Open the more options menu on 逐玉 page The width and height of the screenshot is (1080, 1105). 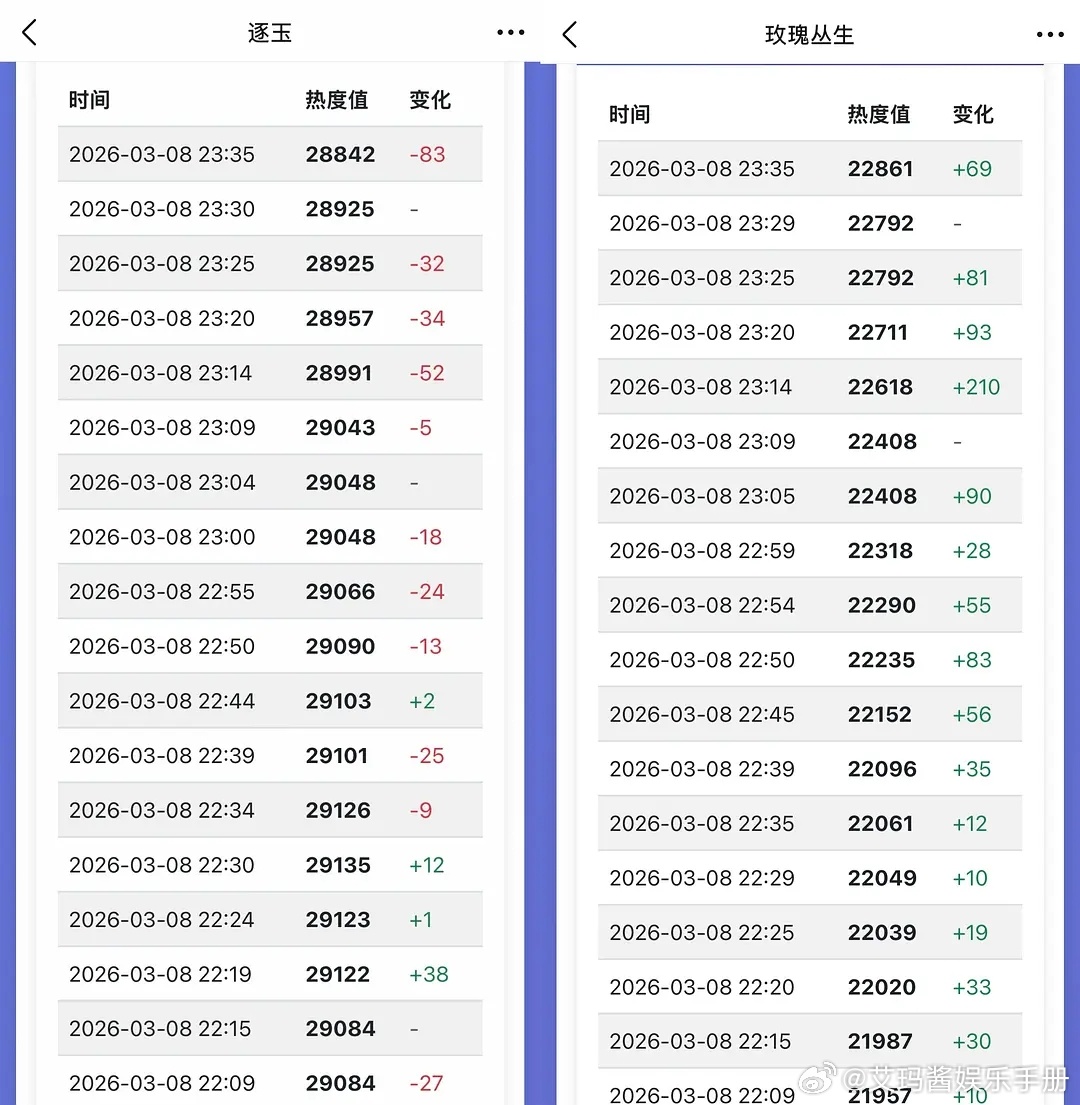click(x=511, y=32)
